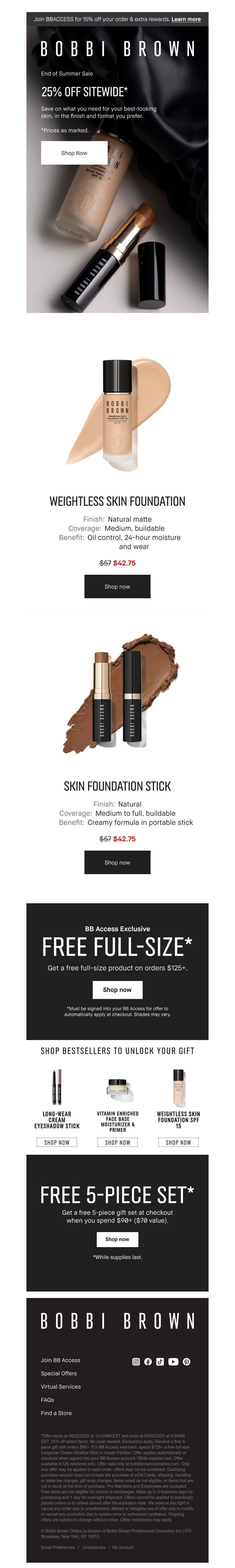This screenshot has height=1568, width=235.
Task: Tap Shop now under Free Full-Size offer
Action: (x=117, y=989)
